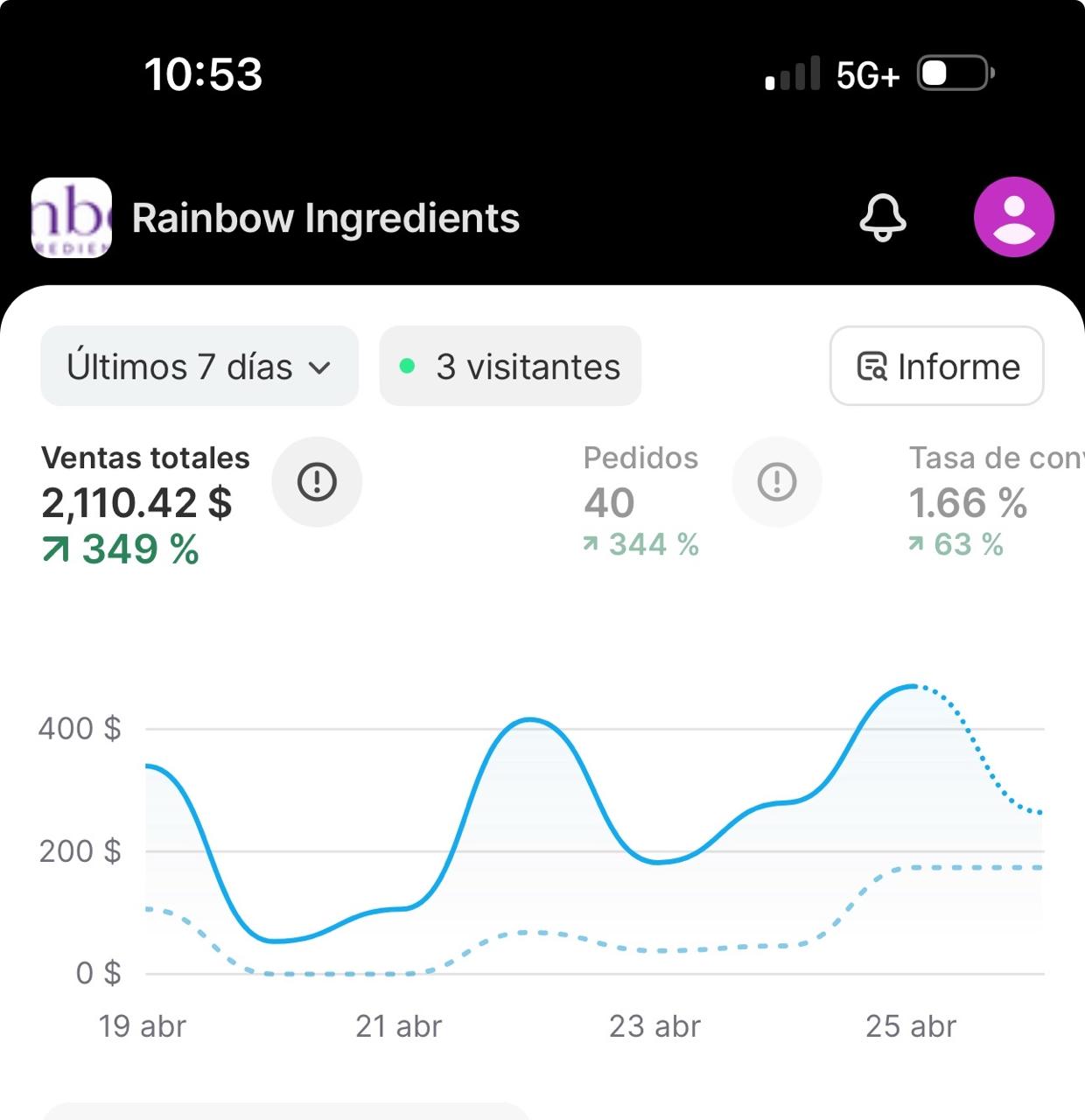
Task: Open the Informe report button
Action: pos(936,367)
